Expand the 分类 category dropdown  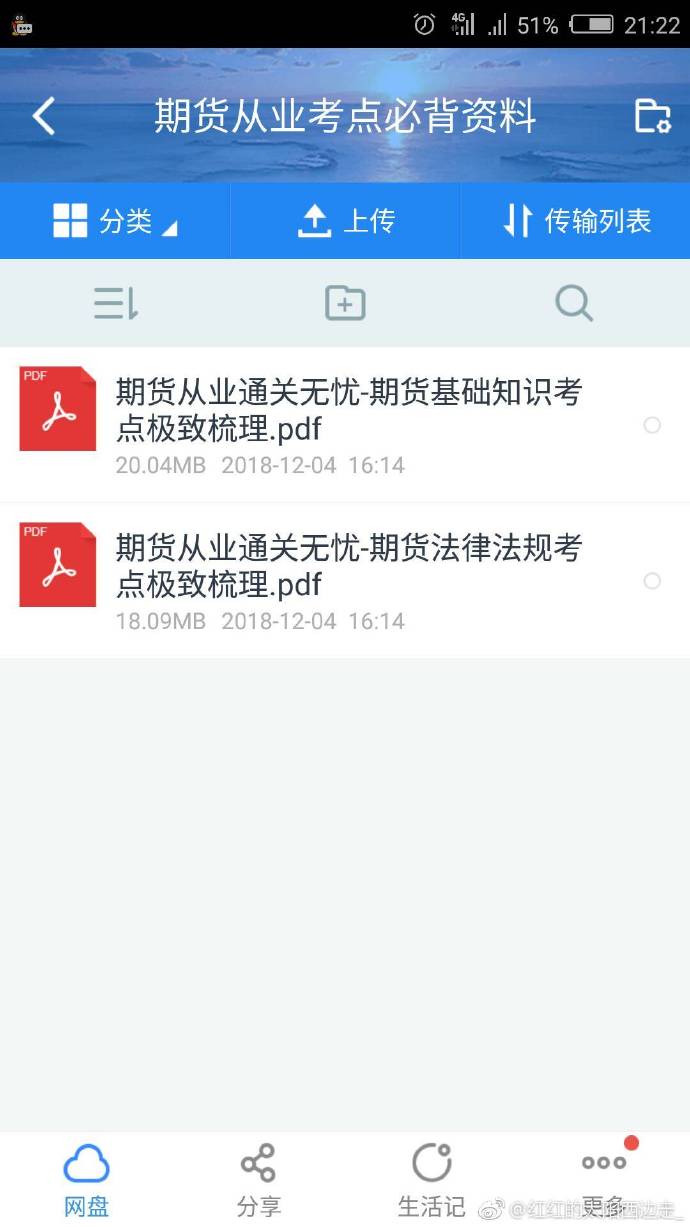[115, 221]
